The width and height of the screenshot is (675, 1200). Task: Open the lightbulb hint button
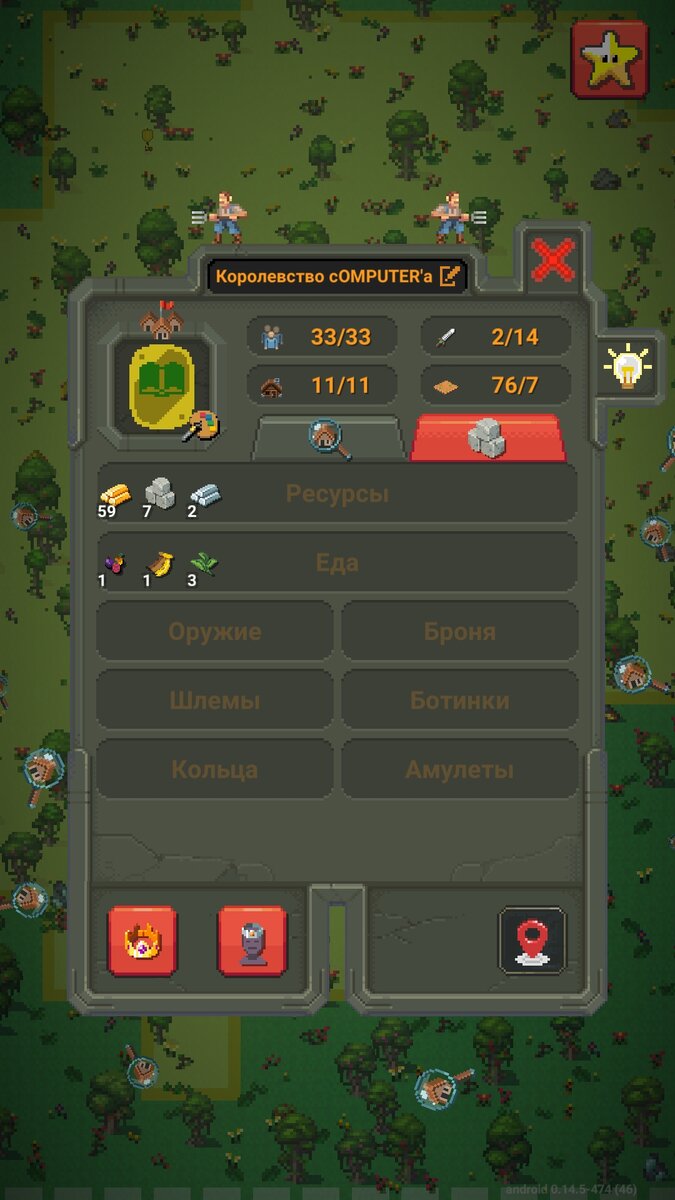pyautogui.click(x=627, y=367)
